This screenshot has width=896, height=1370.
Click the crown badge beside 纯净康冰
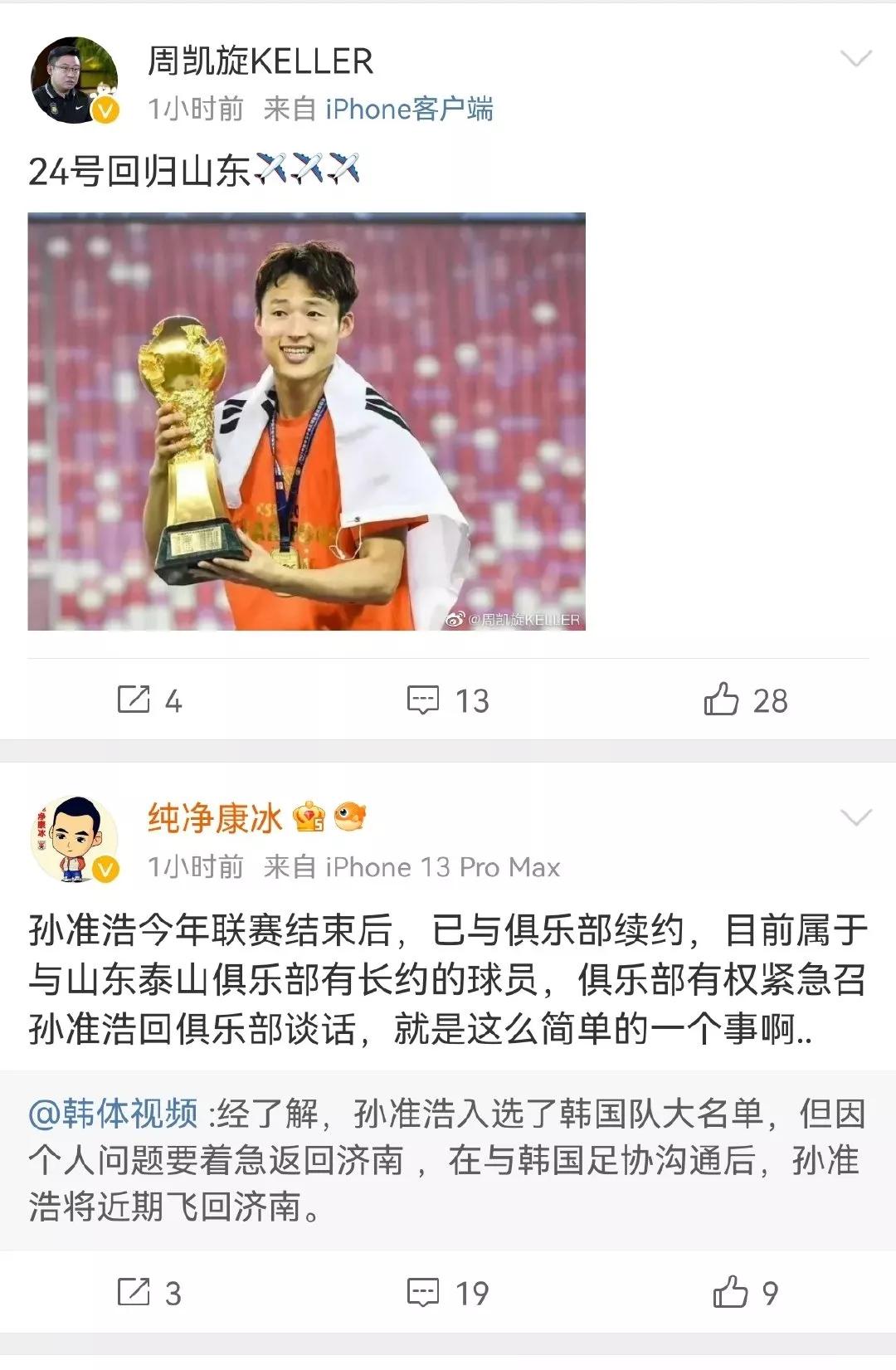click(x=309, y=818)
